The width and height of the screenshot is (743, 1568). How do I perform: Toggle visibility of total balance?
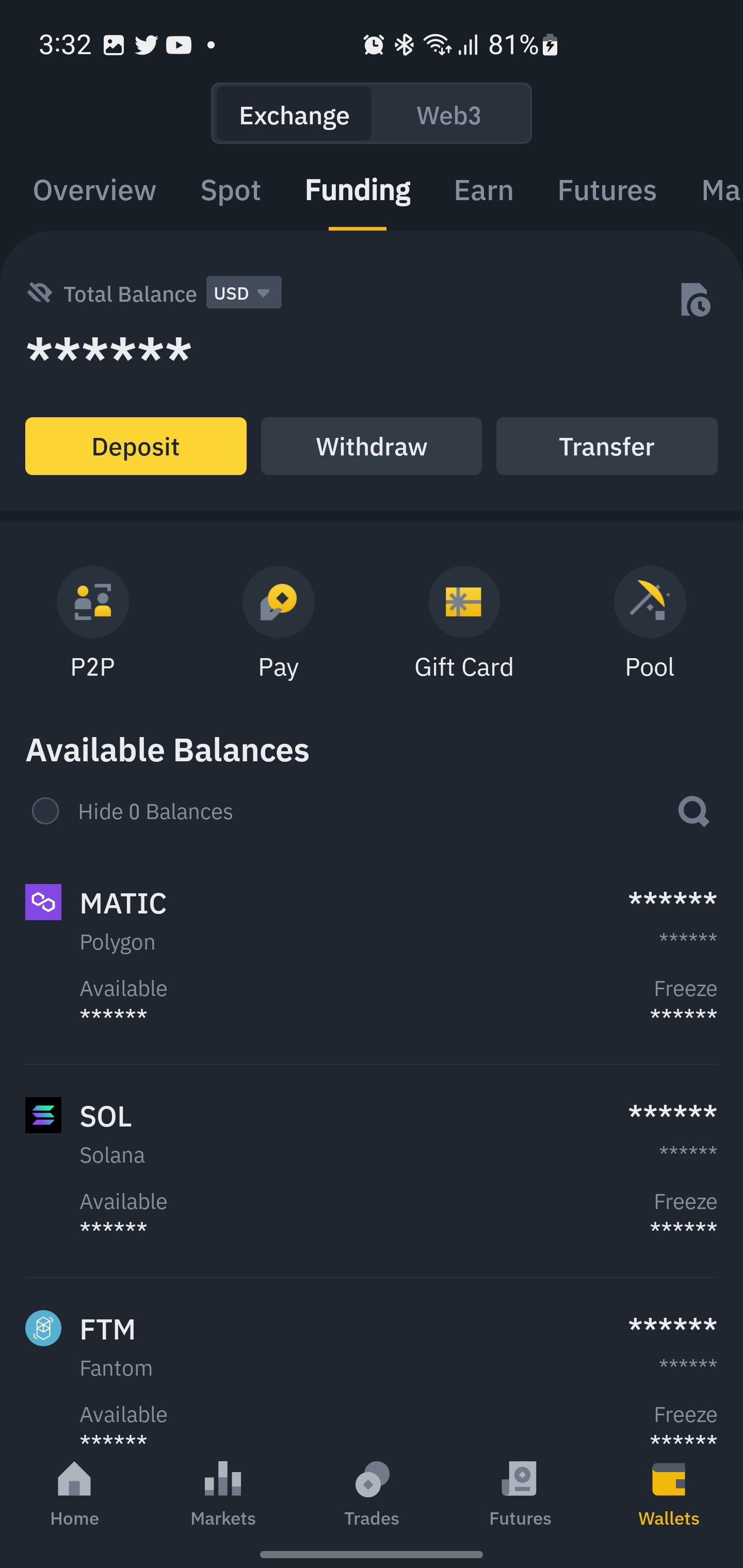pyautogui.click(x=40, y=293)
